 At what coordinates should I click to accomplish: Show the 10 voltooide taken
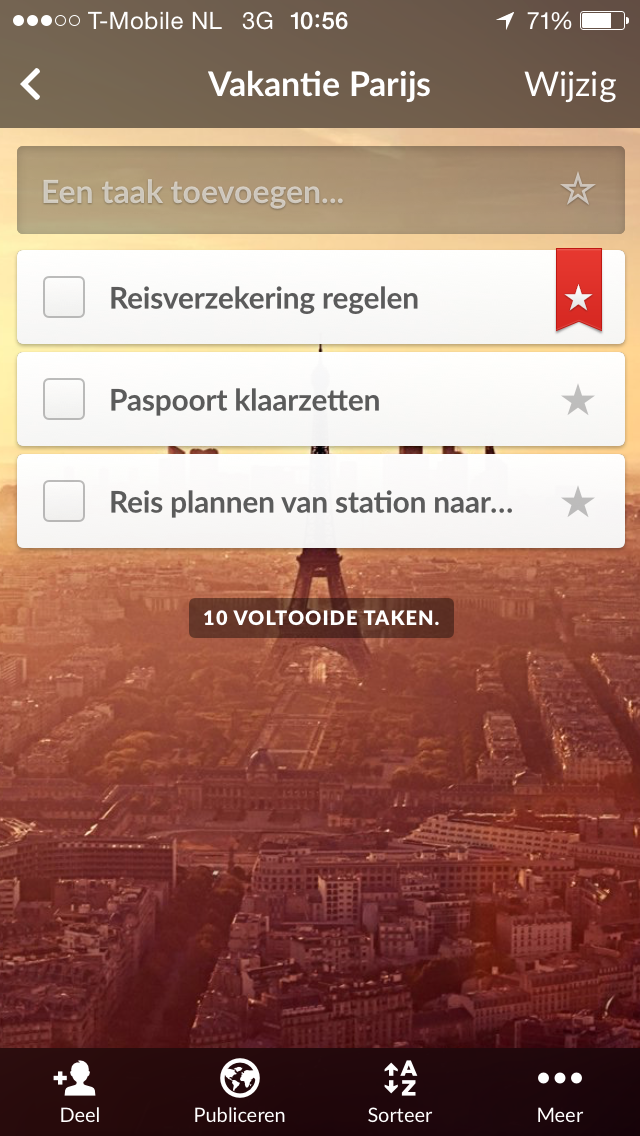321,618
